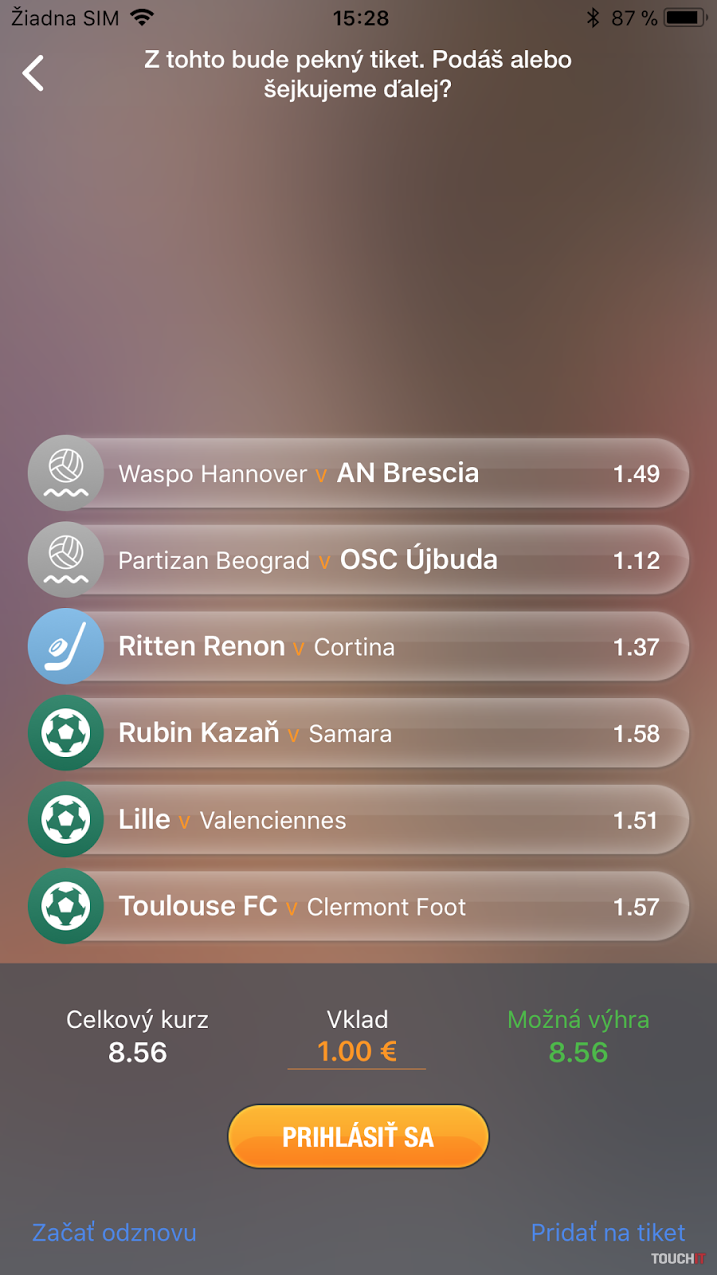717x1275 pixels.
Task: Open the Rubin Kazaň v Samara bet
Action: pyautogui.click(x=360, y=734)
